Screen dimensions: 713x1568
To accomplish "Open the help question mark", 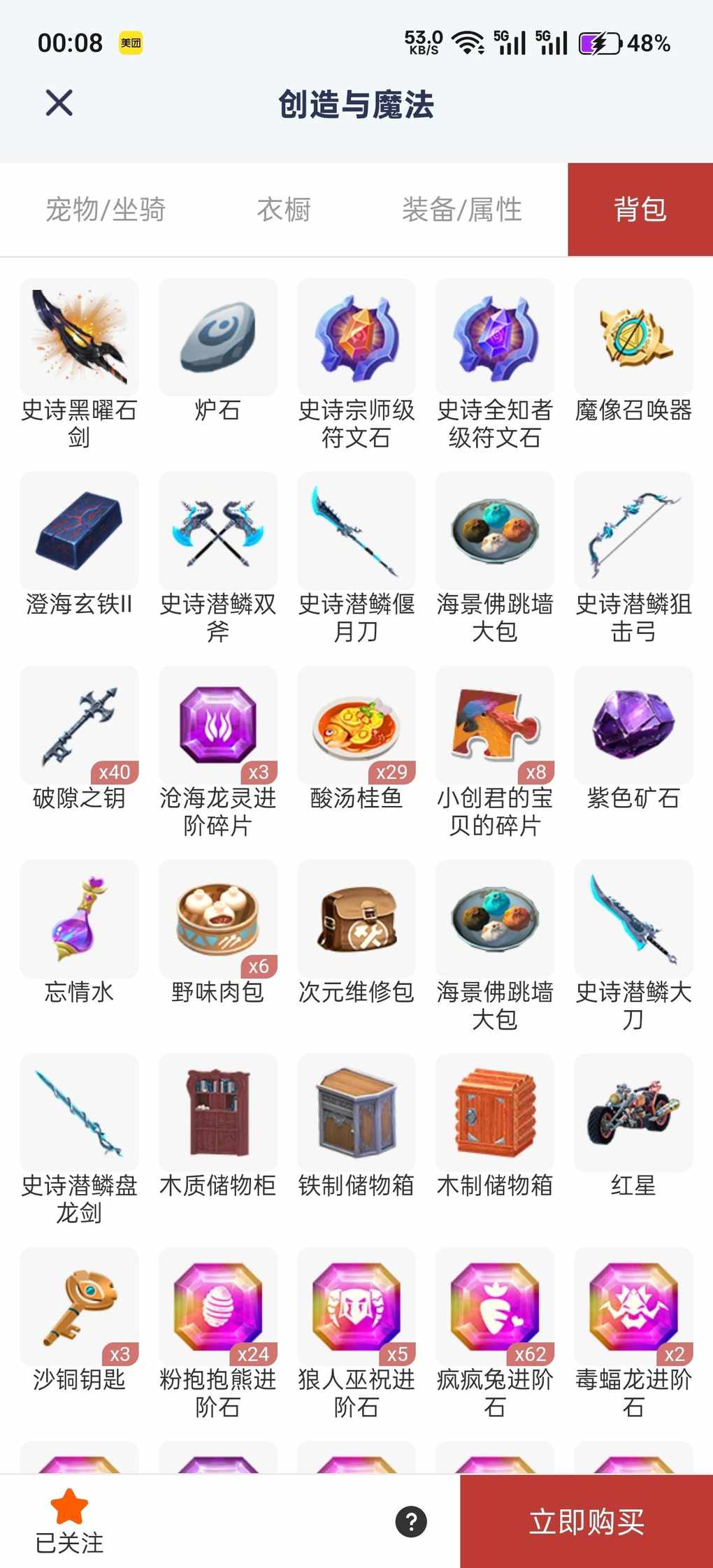I will pos(411,1522).
